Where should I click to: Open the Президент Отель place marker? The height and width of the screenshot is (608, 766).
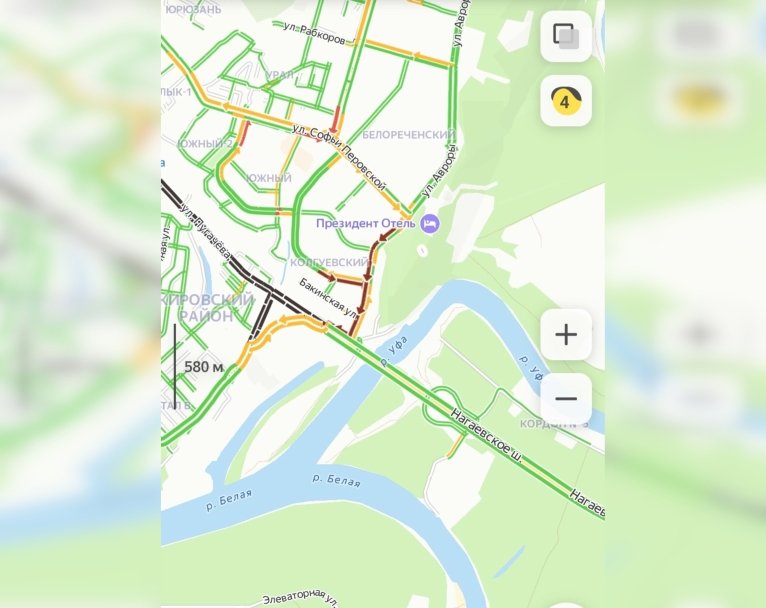429,223
